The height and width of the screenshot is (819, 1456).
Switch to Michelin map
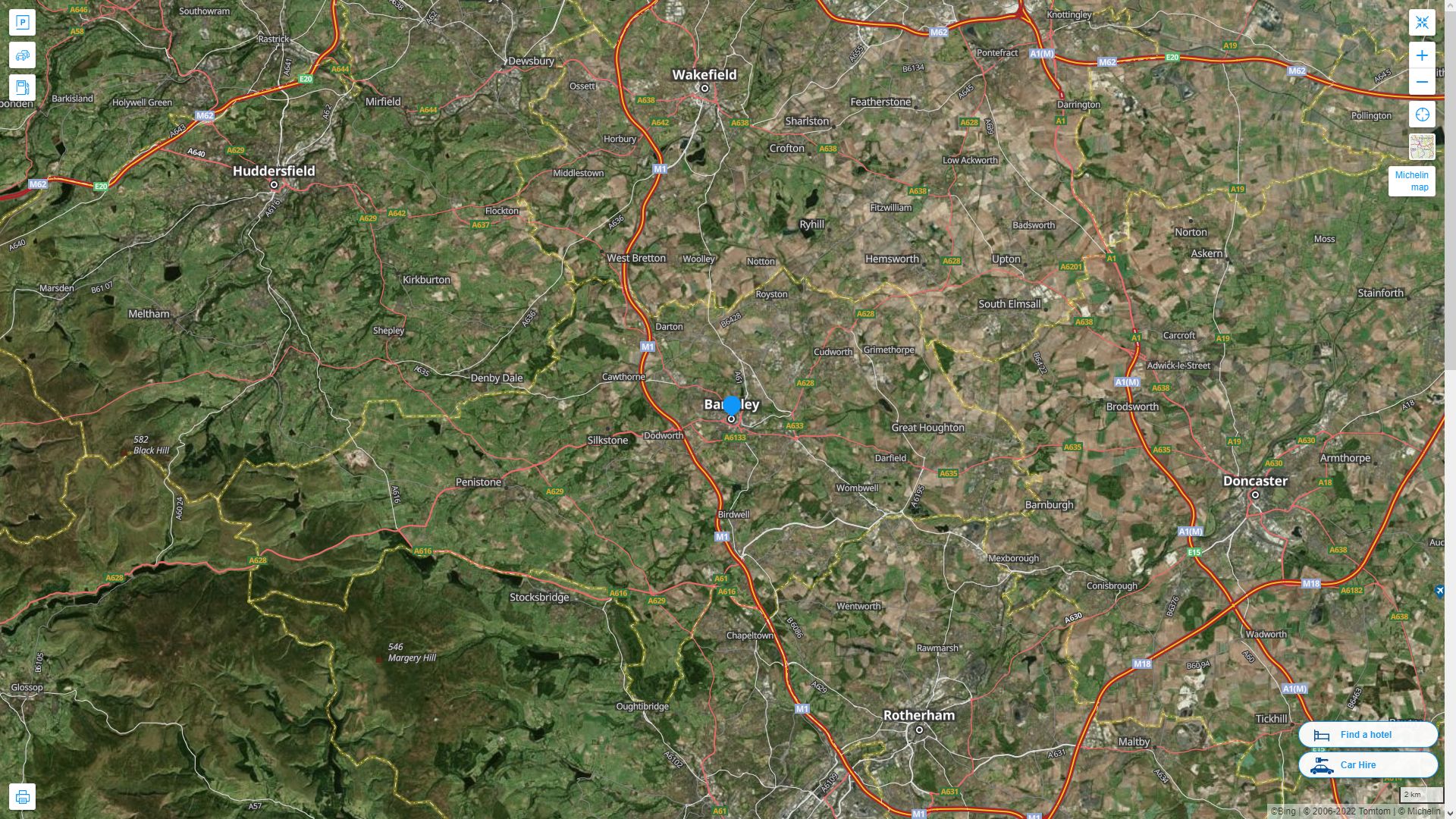click(x=1411, y=181)
